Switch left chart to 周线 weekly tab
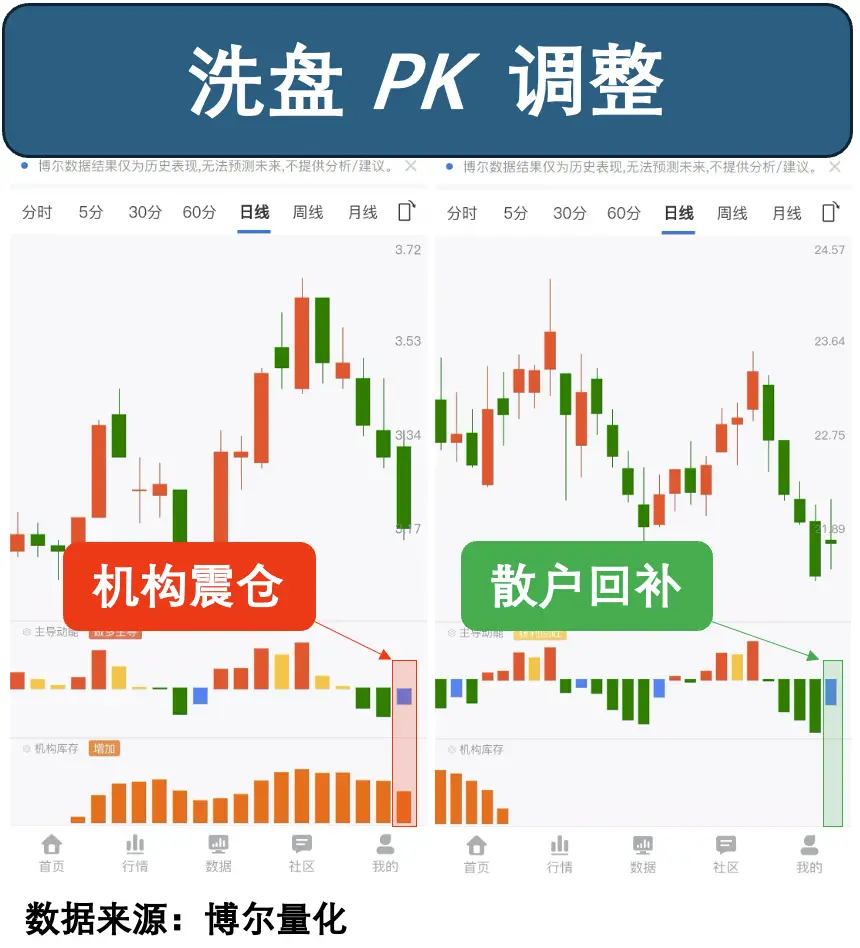 [x=307, y=212]
